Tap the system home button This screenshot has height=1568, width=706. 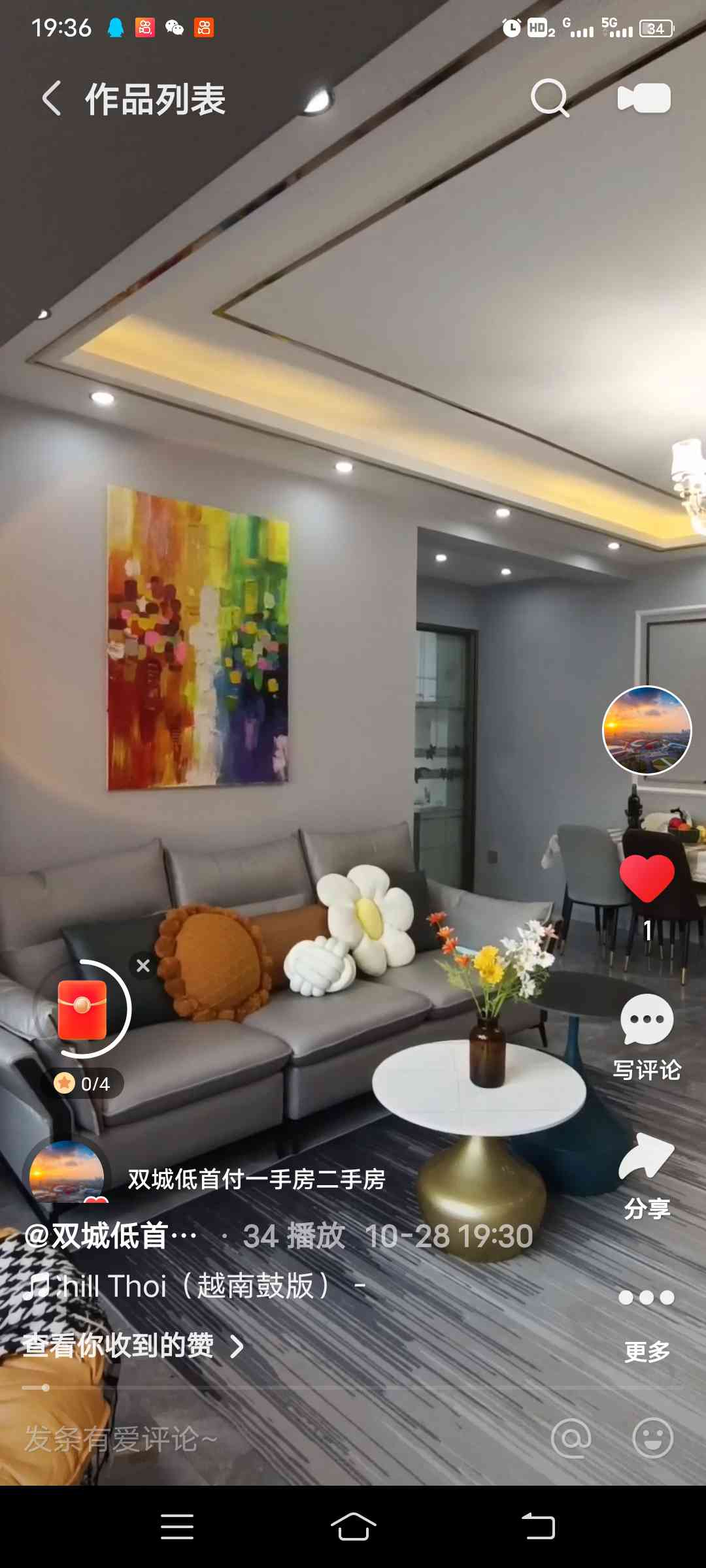point(353,1527)
